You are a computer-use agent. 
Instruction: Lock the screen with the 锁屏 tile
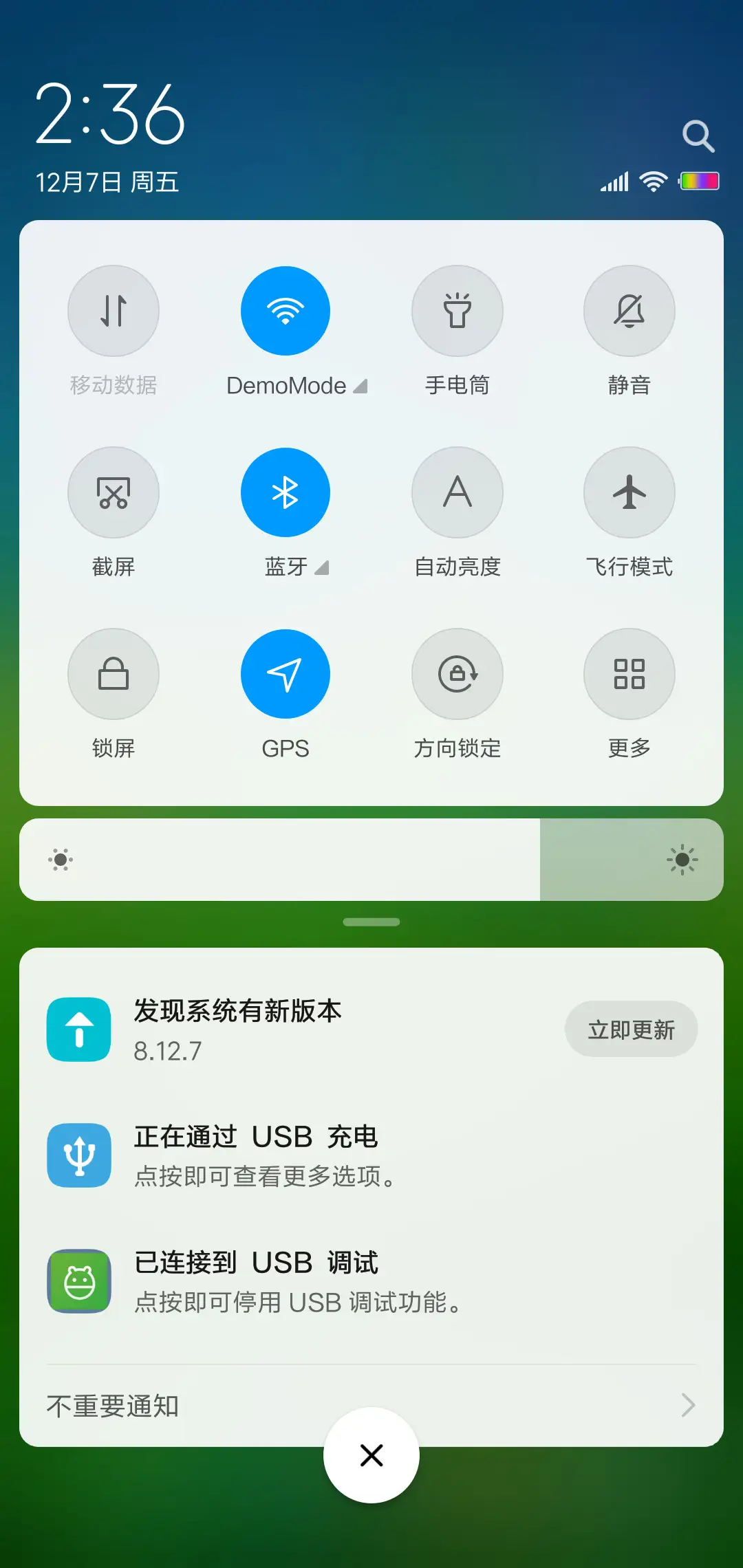pyautogui.click(x=114, y=674)
